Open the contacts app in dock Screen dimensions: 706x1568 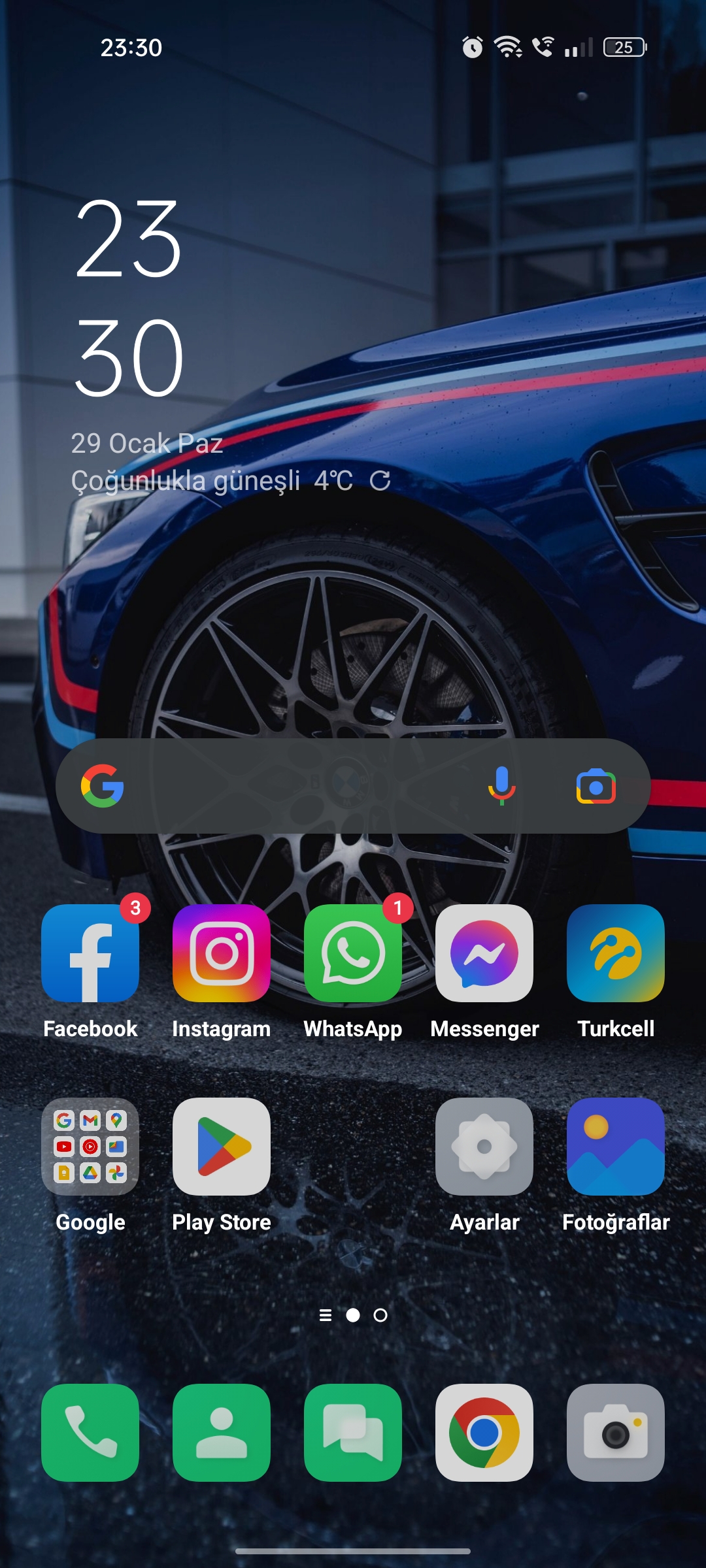(x=222, y=1433)
